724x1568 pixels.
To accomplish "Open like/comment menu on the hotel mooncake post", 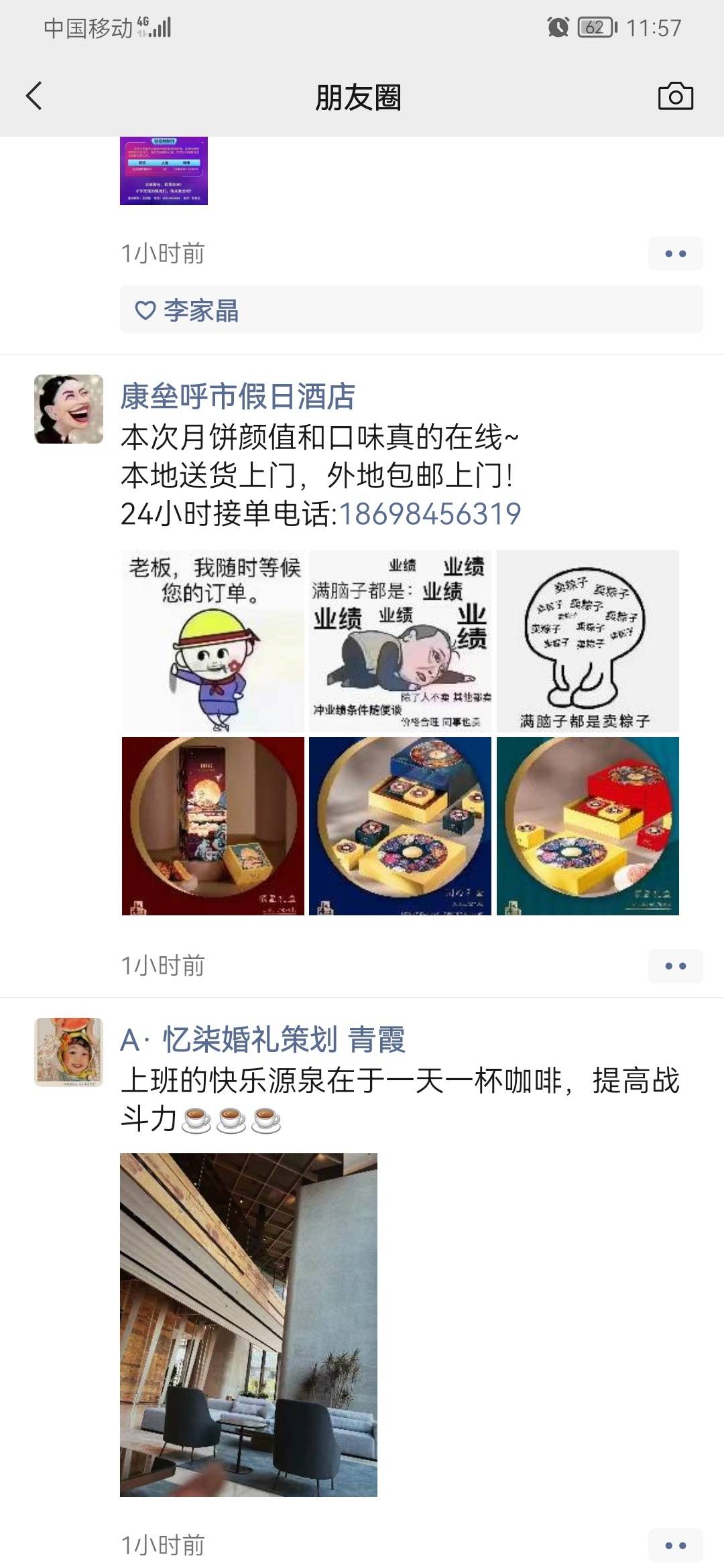I will (675, 966).
